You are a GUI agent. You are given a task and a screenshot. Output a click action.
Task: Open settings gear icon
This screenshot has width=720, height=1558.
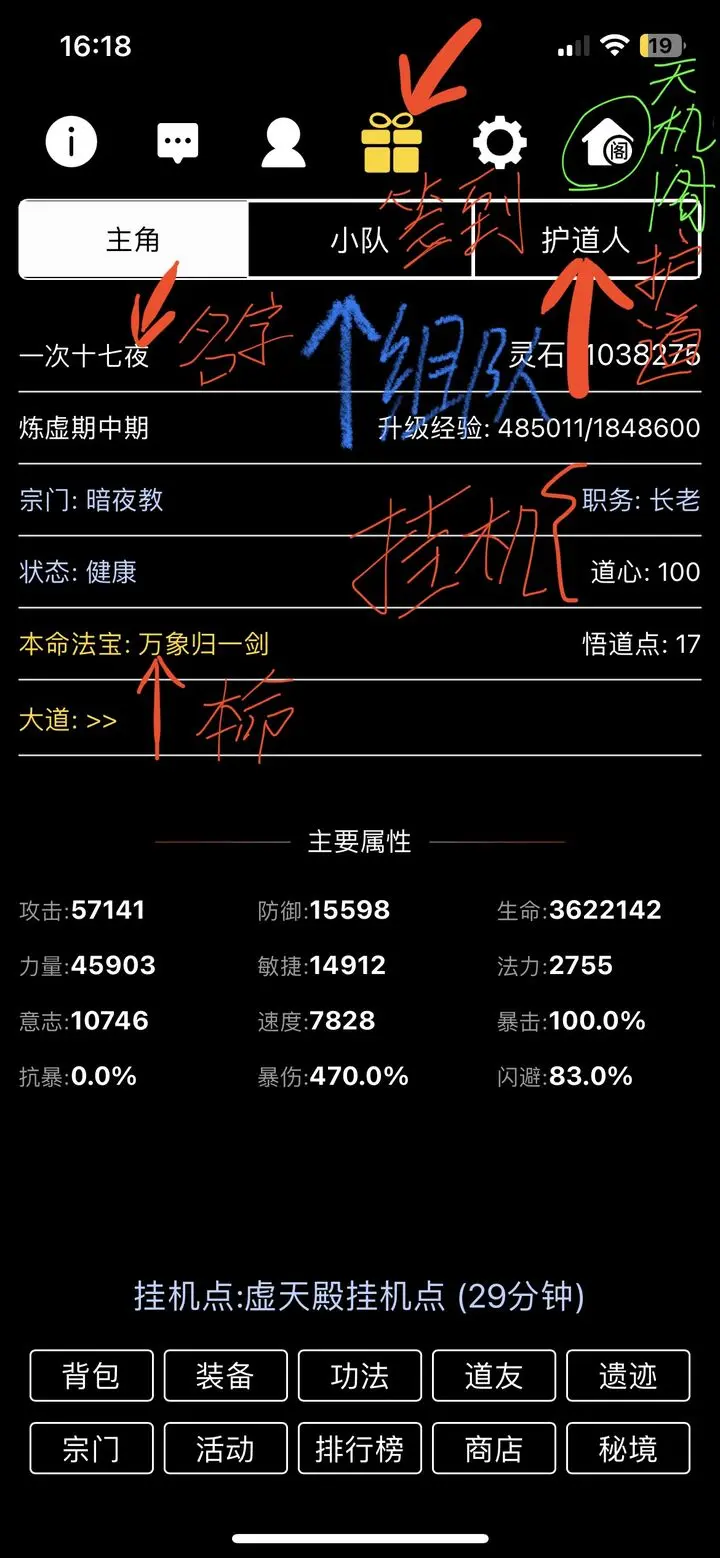[499, 142]
